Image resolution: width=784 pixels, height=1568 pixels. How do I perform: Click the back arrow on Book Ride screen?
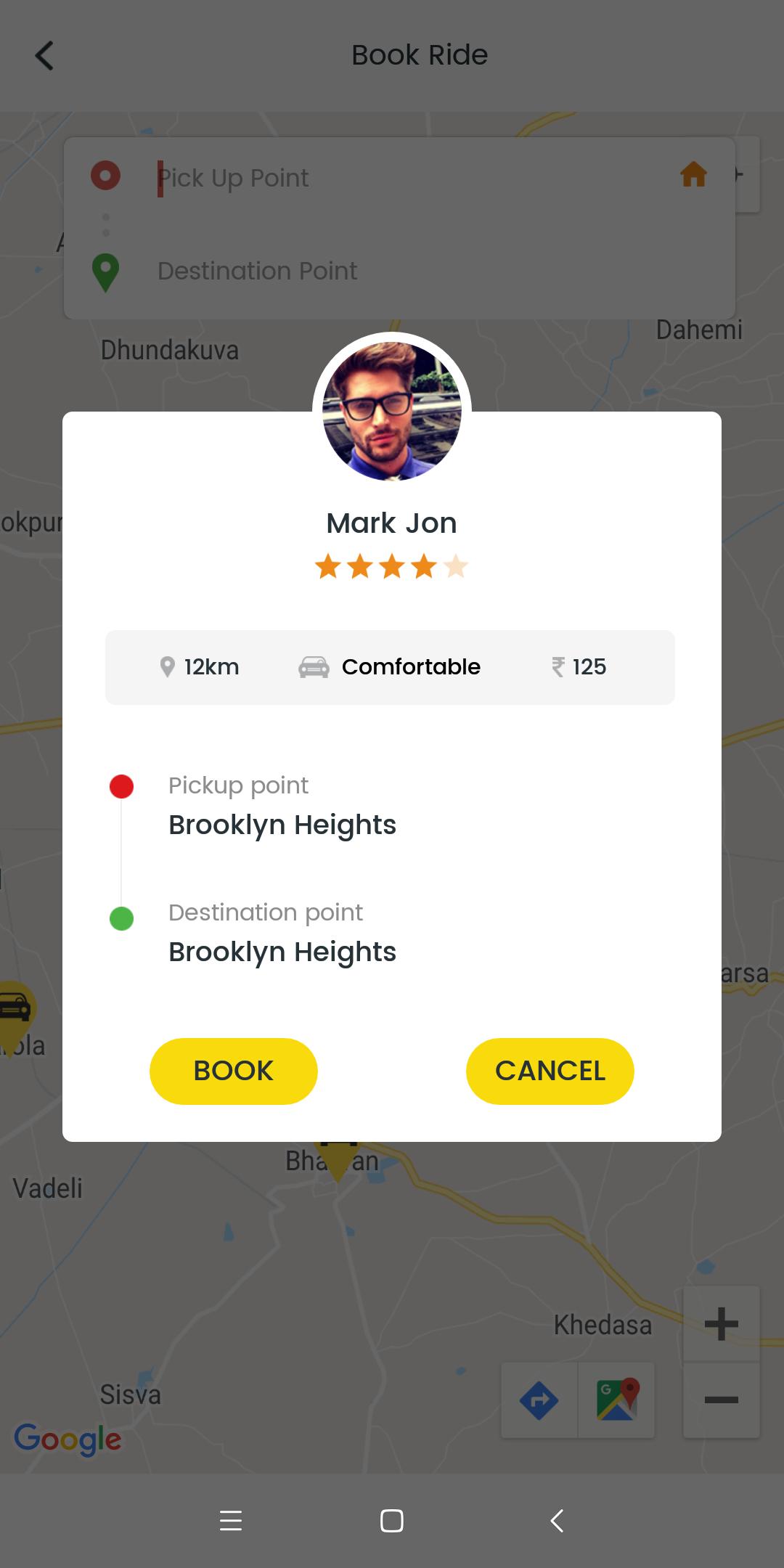tap(45, 54)
